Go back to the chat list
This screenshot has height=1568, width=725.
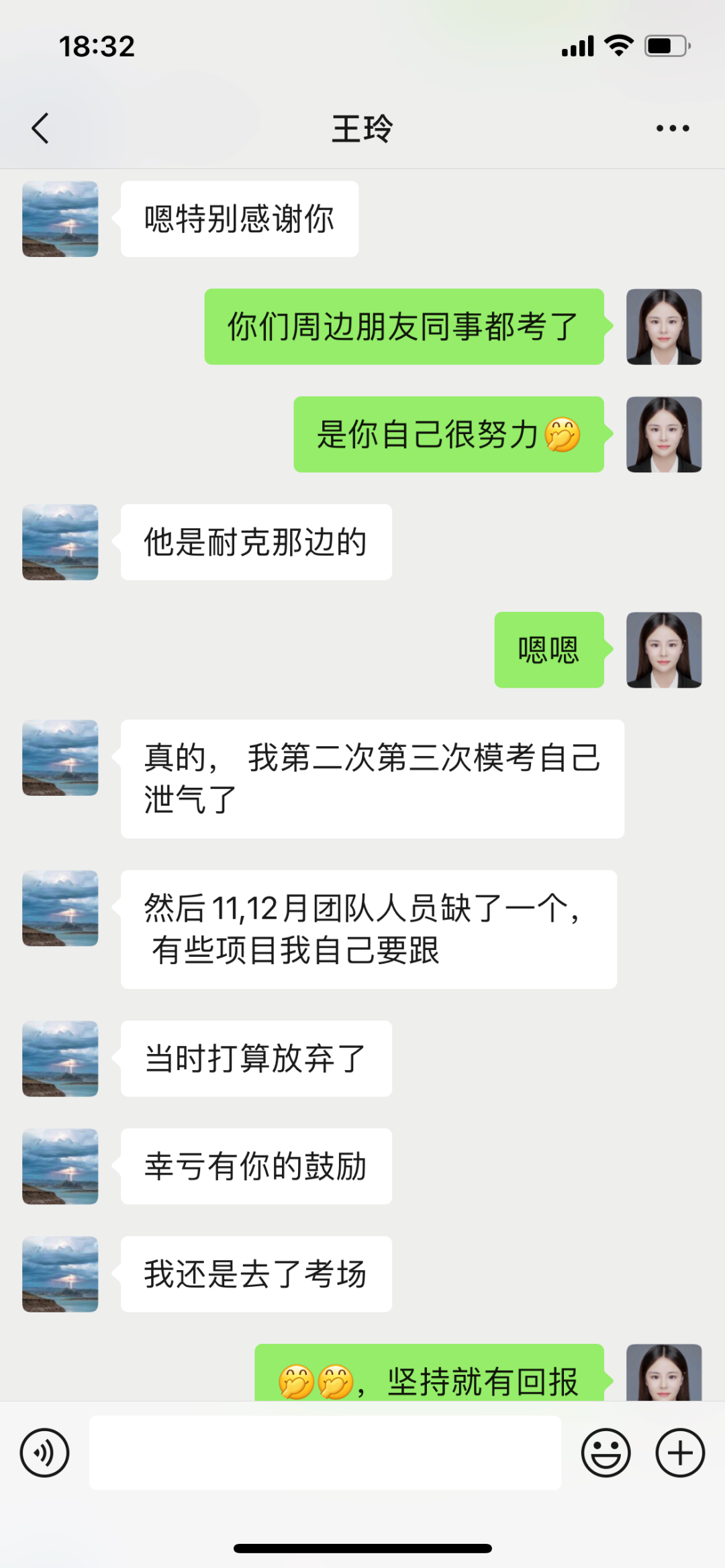pyautogui.click(x=40, y=128)
